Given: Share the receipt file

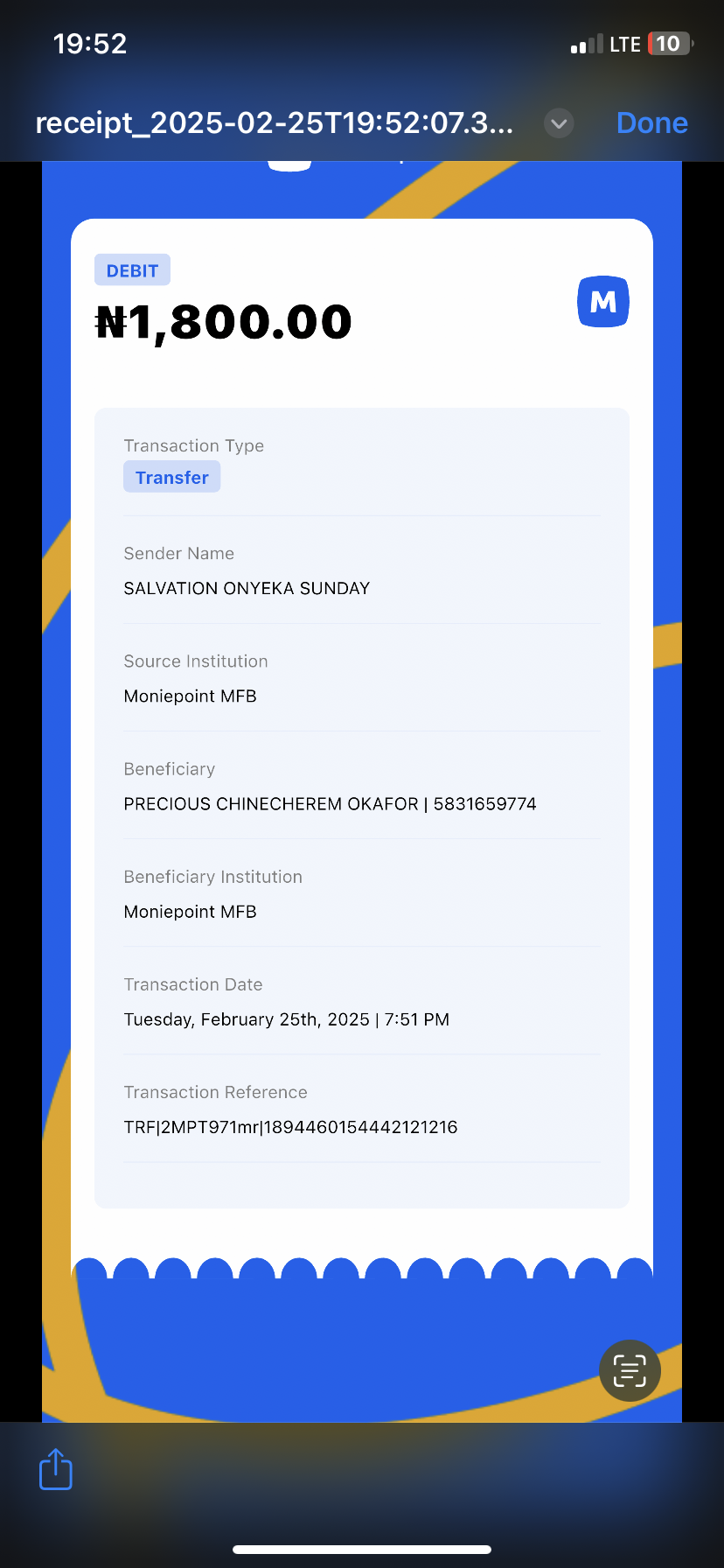Looking at the screenshot, I should coord(56,1469).
